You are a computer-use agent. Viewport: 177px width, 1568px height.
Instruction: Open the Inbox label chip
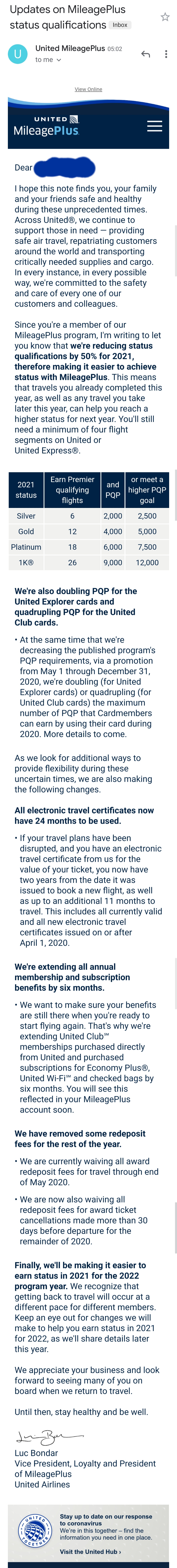pos(120,25)
